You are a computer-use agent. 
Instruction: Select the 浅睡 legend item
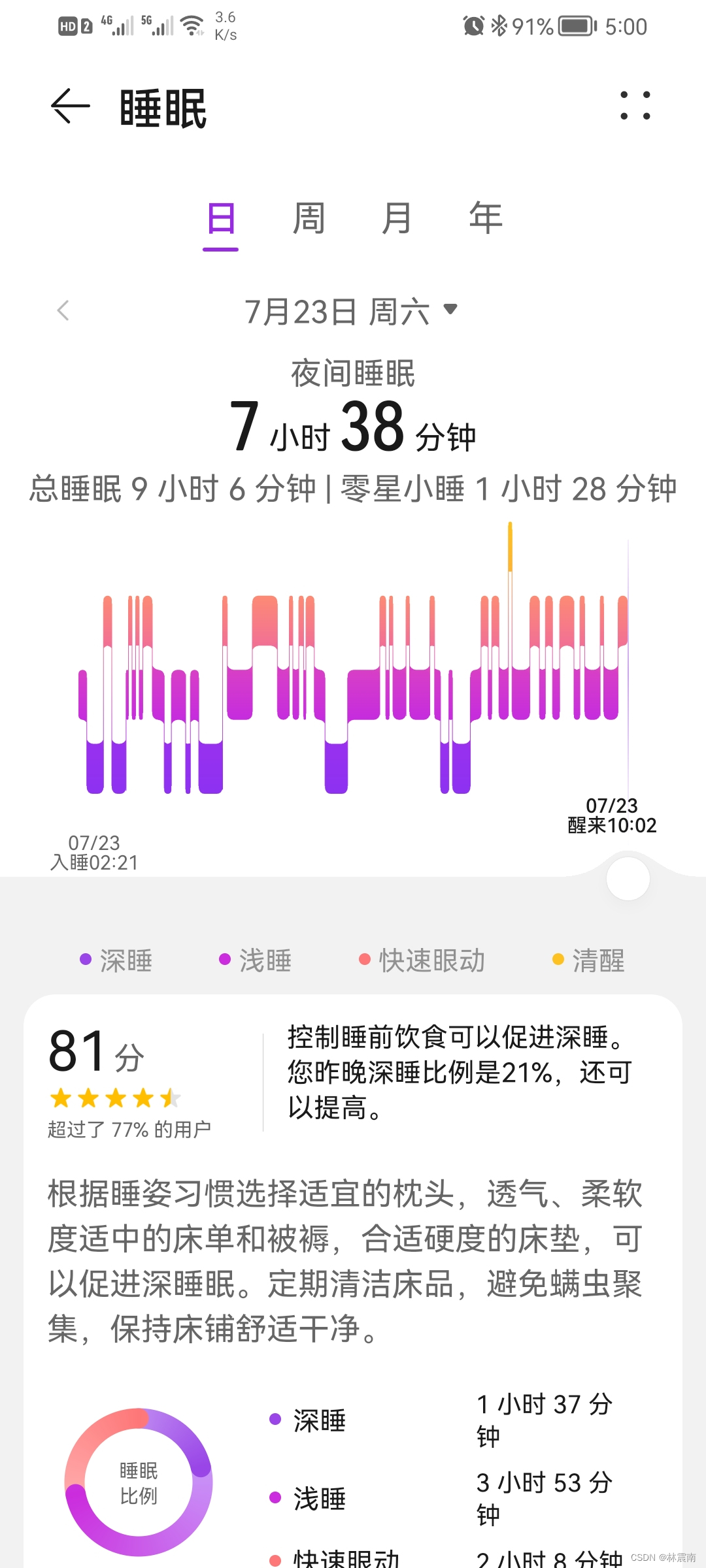(x=259, y=960)
